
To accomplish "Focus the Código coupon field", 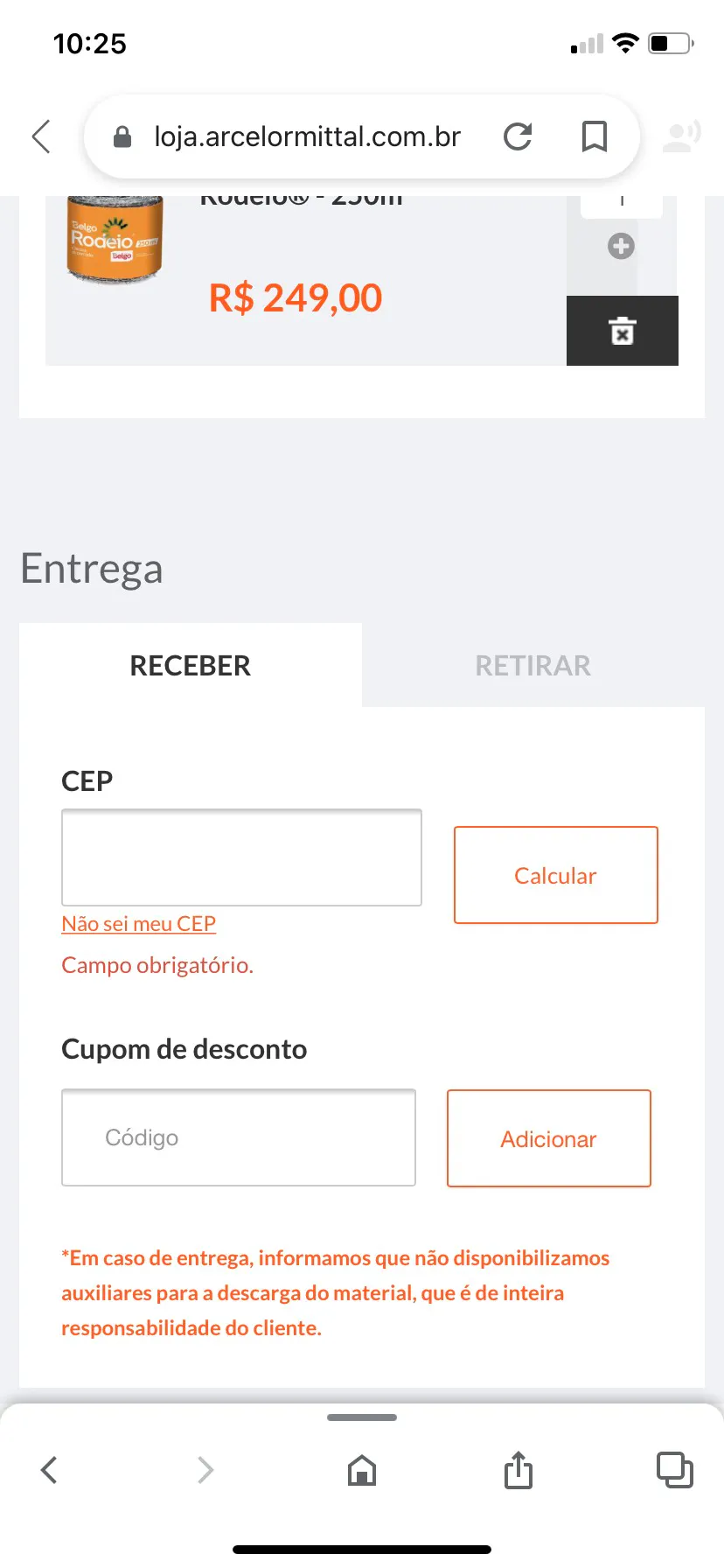I will (x=238, y=1137).
